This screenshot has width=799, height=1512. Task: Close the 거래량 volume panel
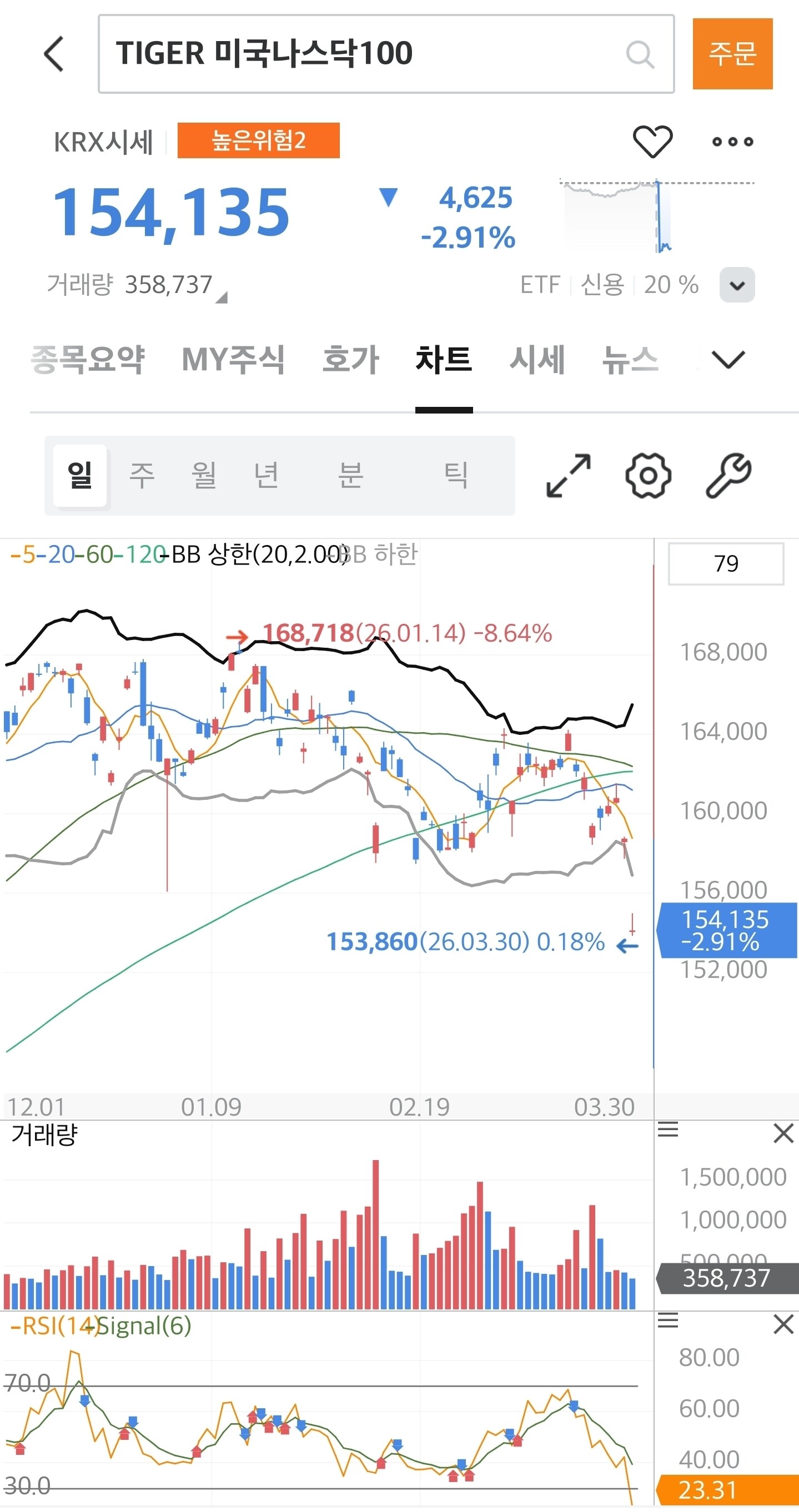pos(783,1133)
